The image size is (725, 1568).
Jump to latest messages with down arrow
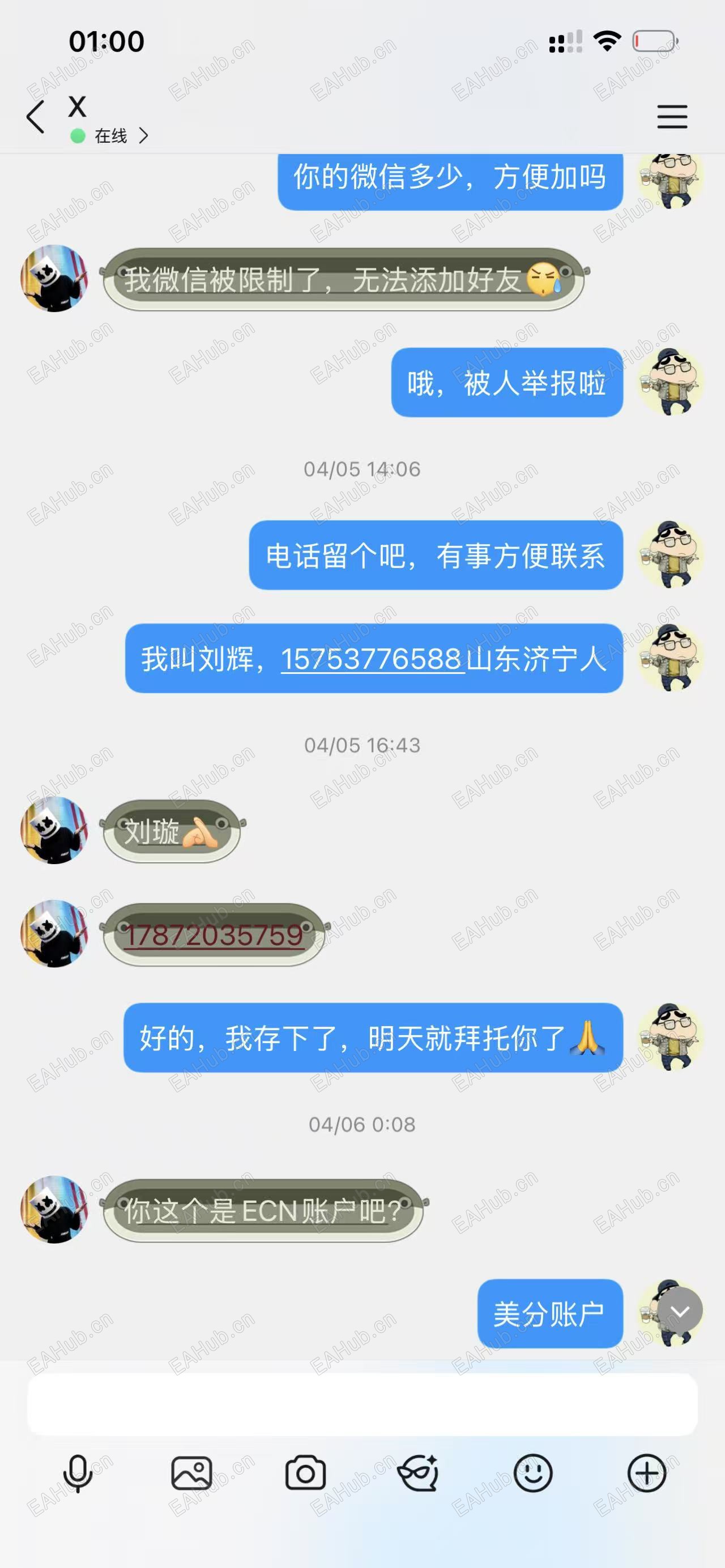[679, 1310]
